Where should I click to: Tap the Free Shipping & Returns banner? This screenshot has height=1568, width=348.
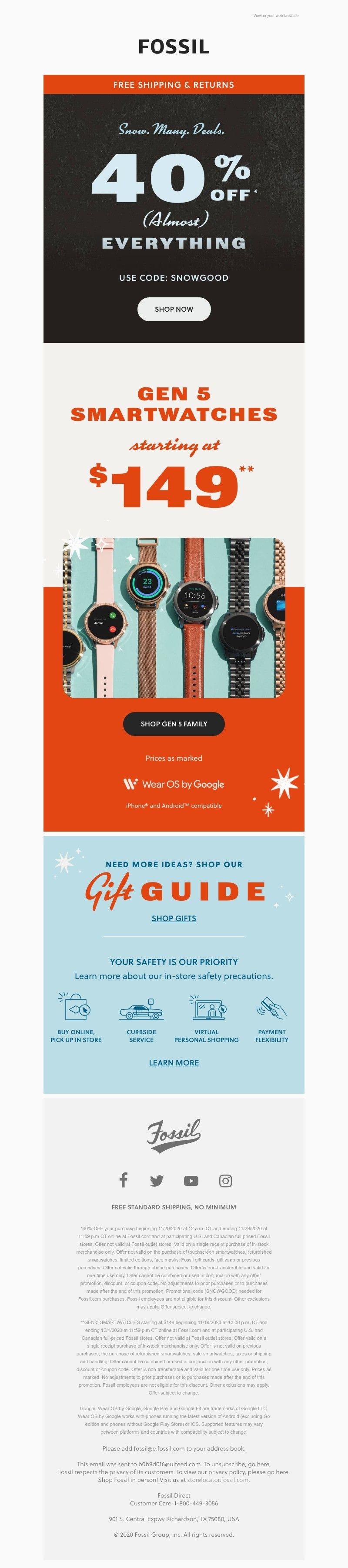pyautogui.click(x=174, y=85)
